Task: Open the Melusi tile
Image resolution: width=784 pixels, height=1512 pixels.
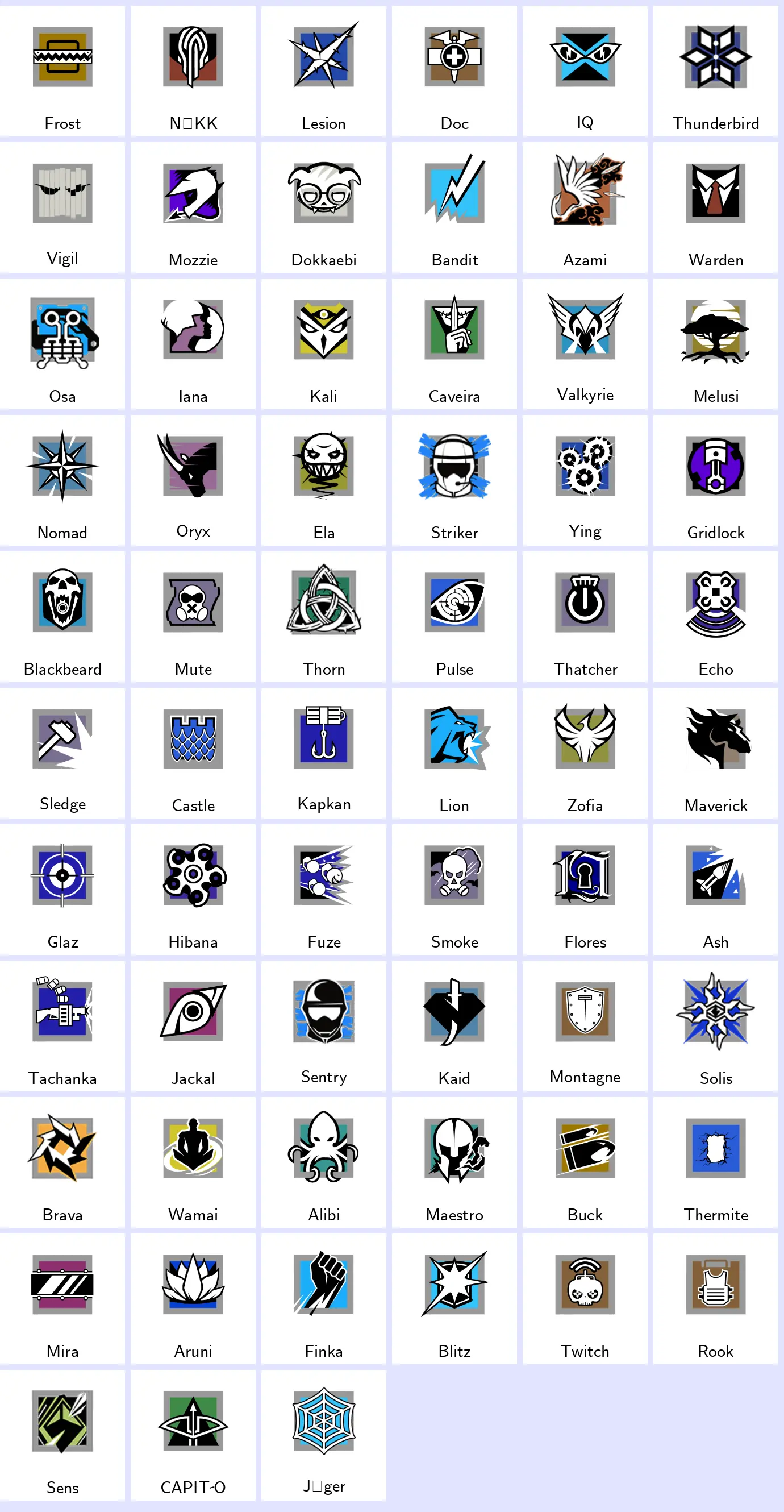Action: [715, 344]
